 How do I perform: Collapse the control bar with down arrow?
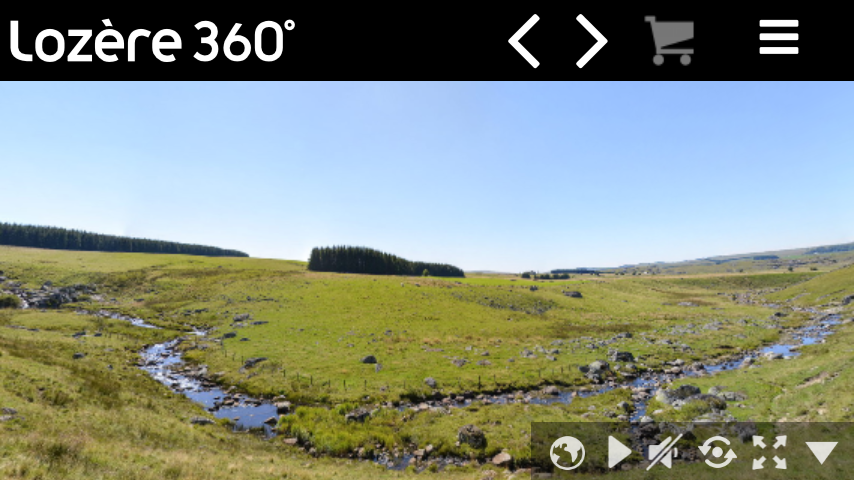click(x=821, y=453)
